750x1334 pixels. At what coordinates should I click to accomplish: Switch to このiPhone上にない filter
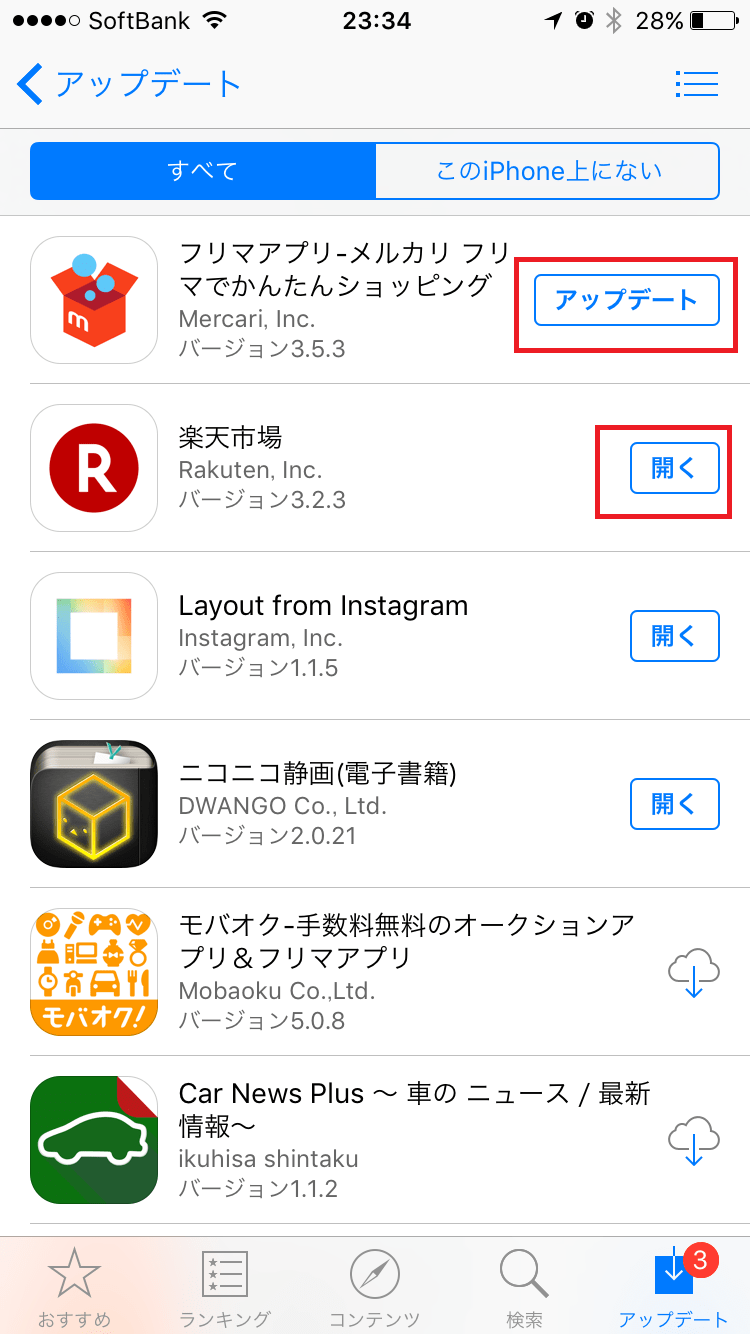point(547,170)
